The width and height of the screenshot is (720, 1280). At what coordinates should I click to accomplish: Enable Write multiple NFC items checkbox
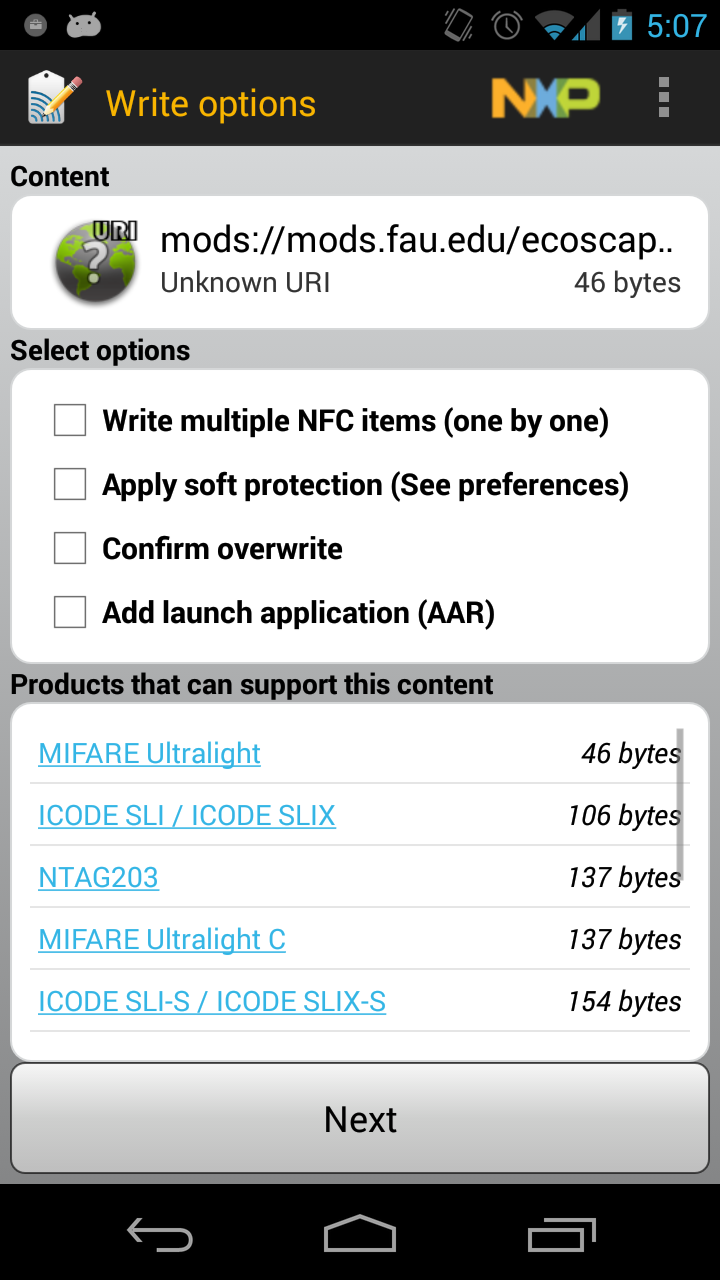[x=70, y=421]
